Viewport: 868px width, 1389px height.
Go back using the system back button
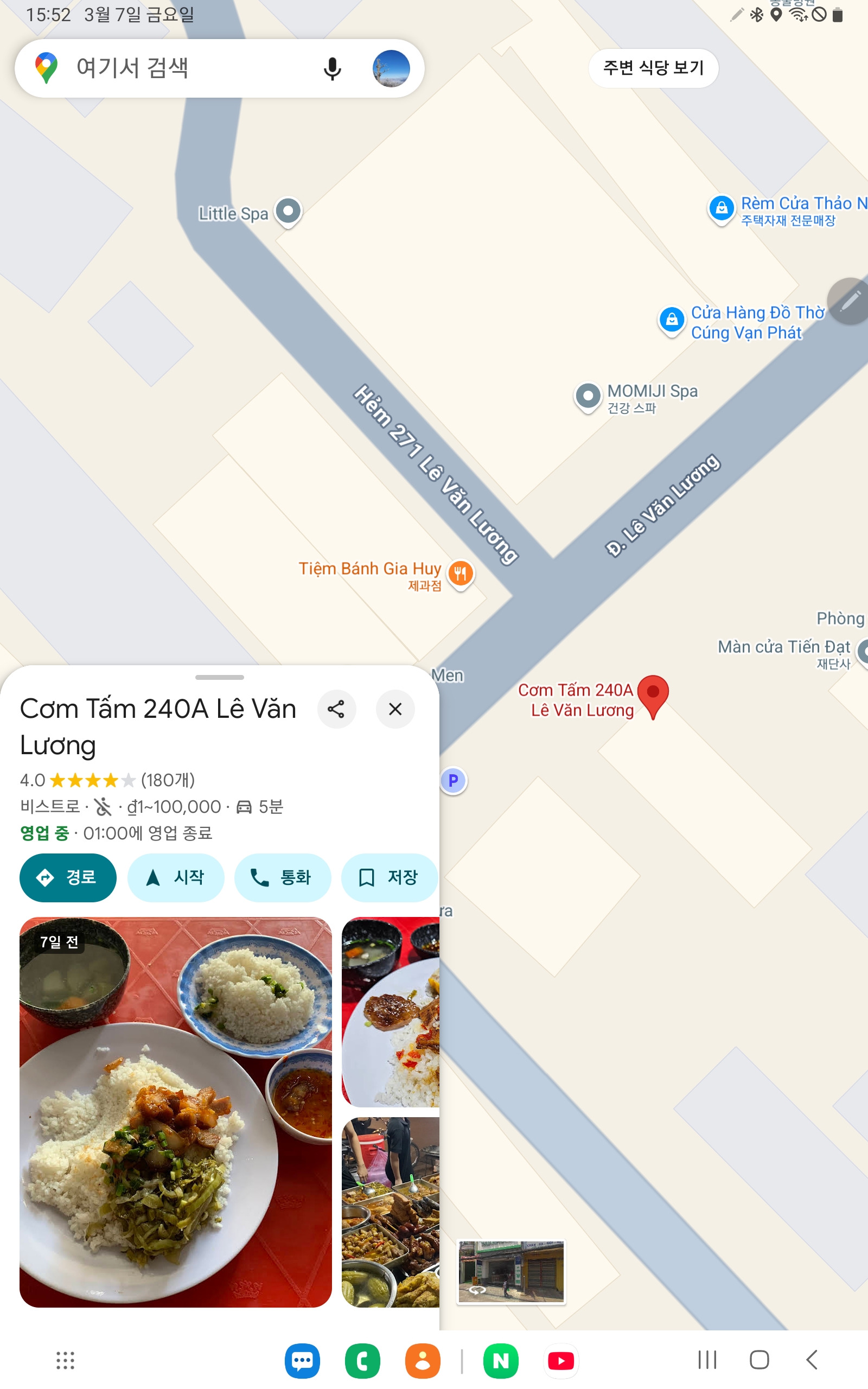point(811,1360)
